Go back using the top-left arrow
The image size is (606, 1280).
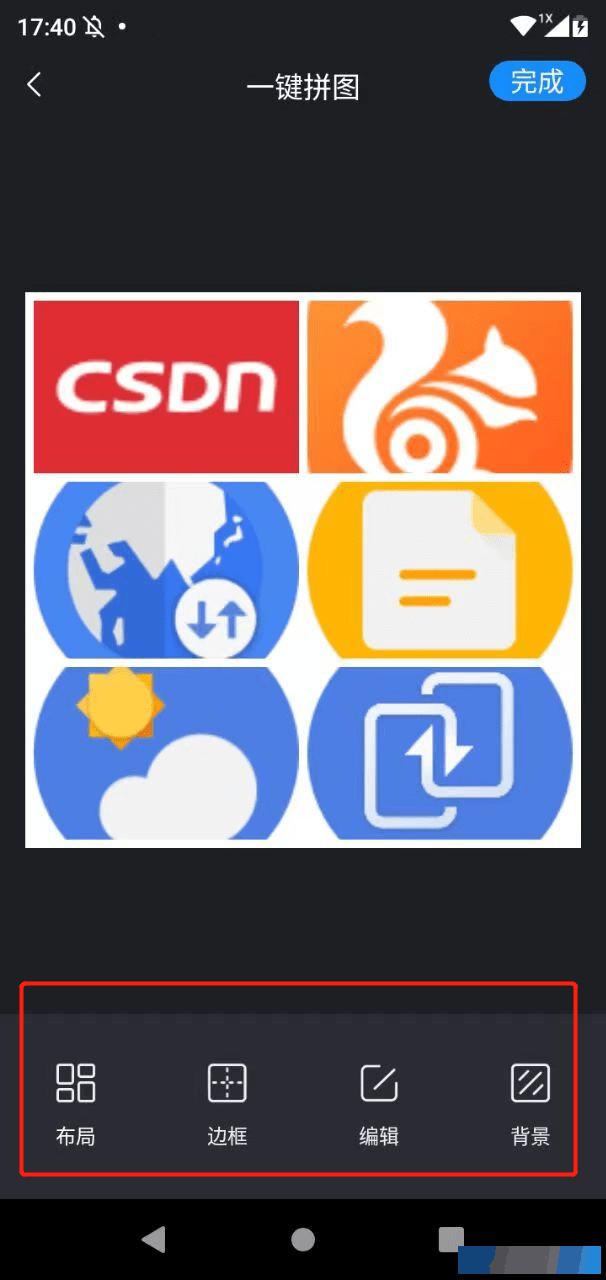pos(34,85)
